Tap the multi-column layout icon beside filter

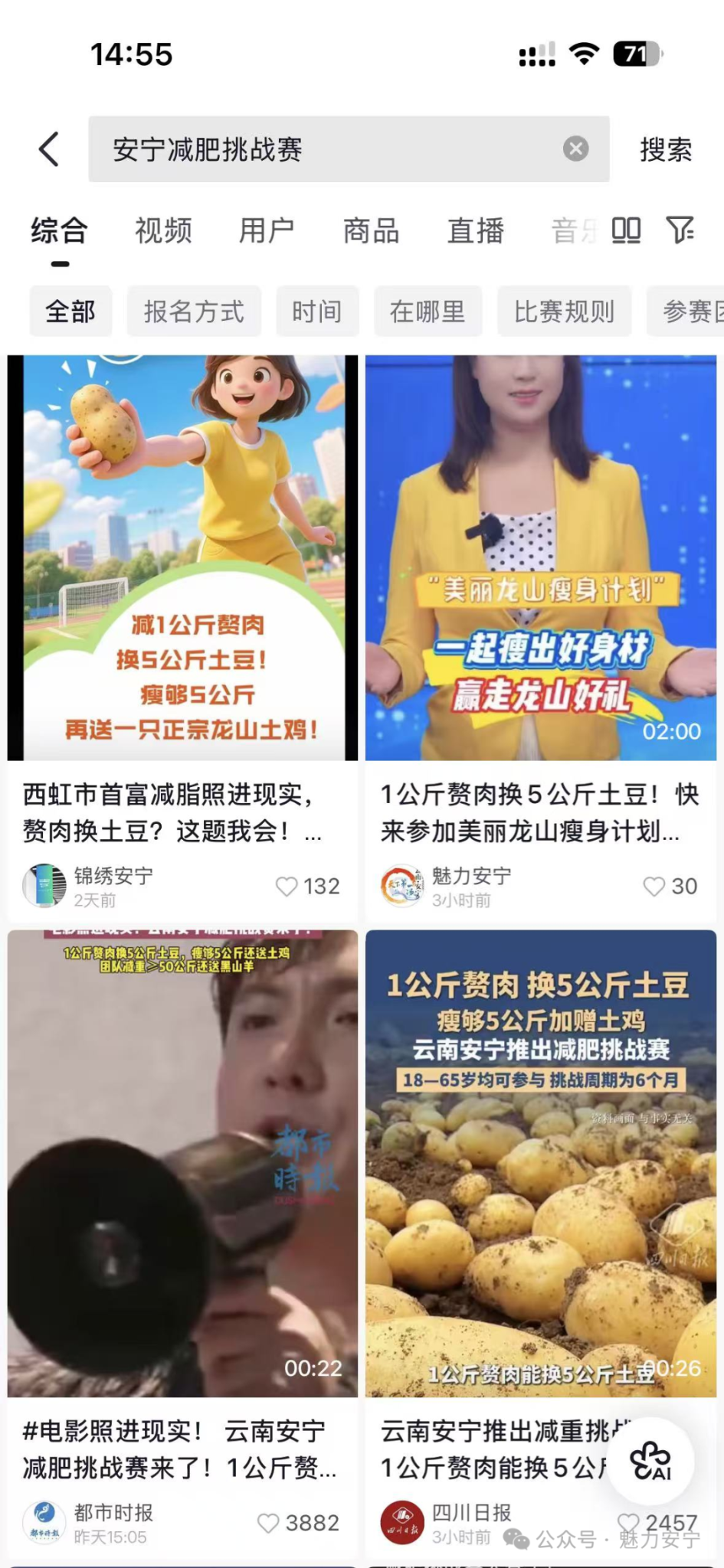[626, 231]
